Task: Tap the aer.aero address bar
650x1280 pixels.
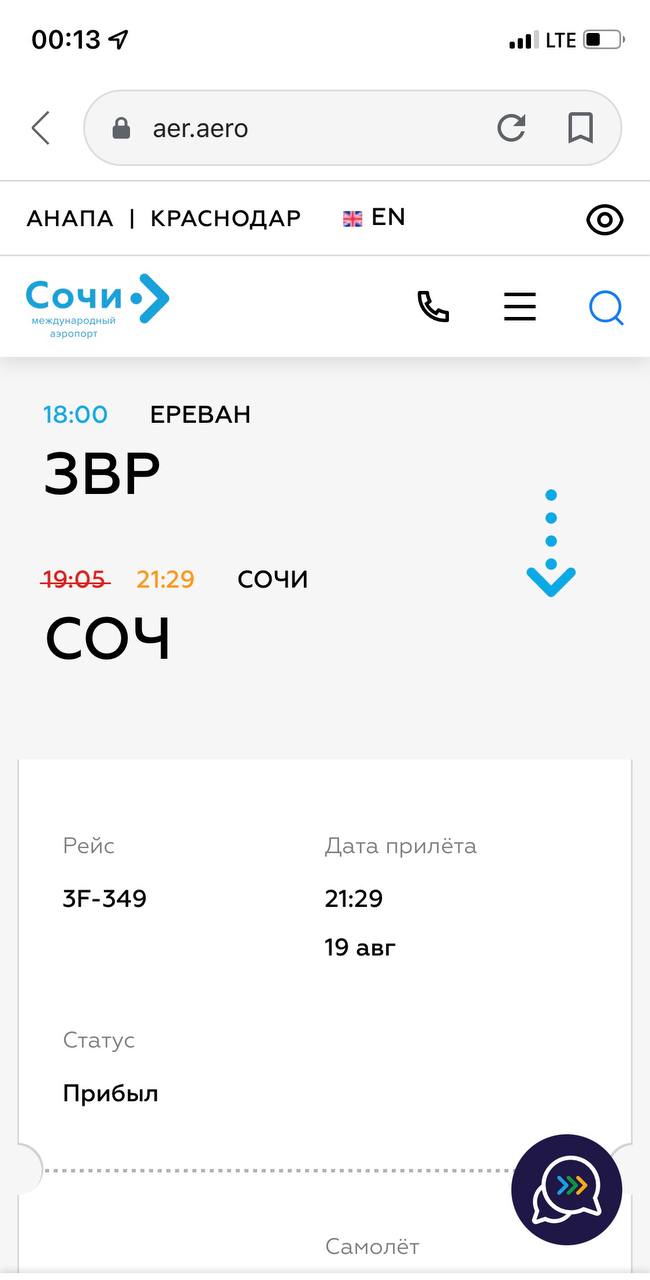Action: [300, 128]
